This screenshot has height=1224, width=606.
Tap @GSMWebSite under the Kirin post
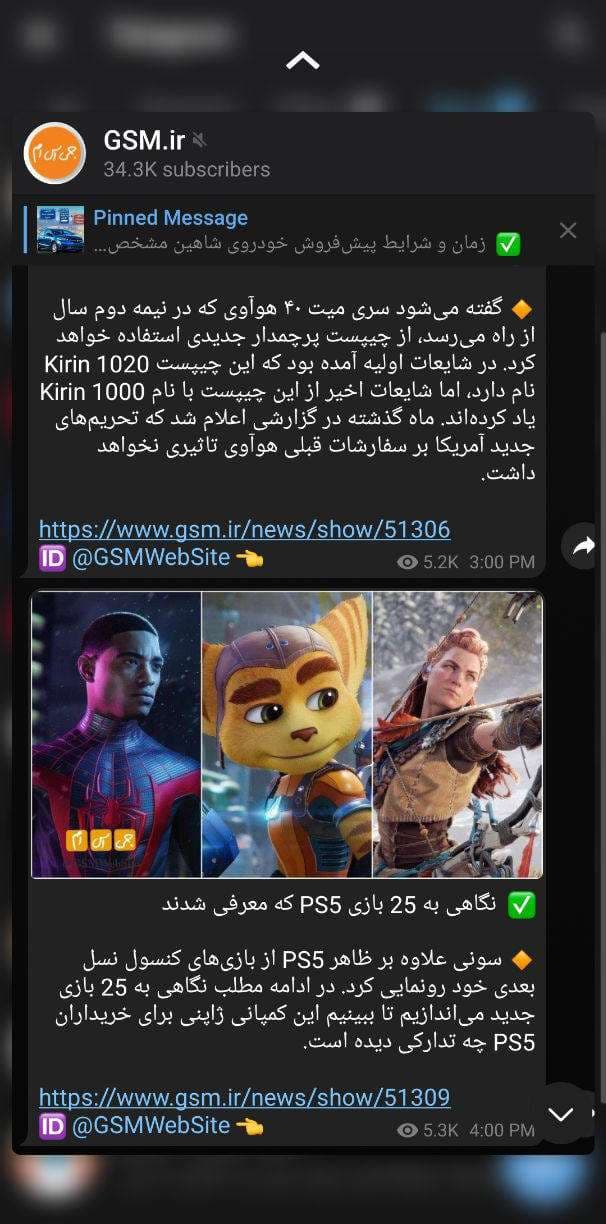pyautogui.click(x=150, y=558)
